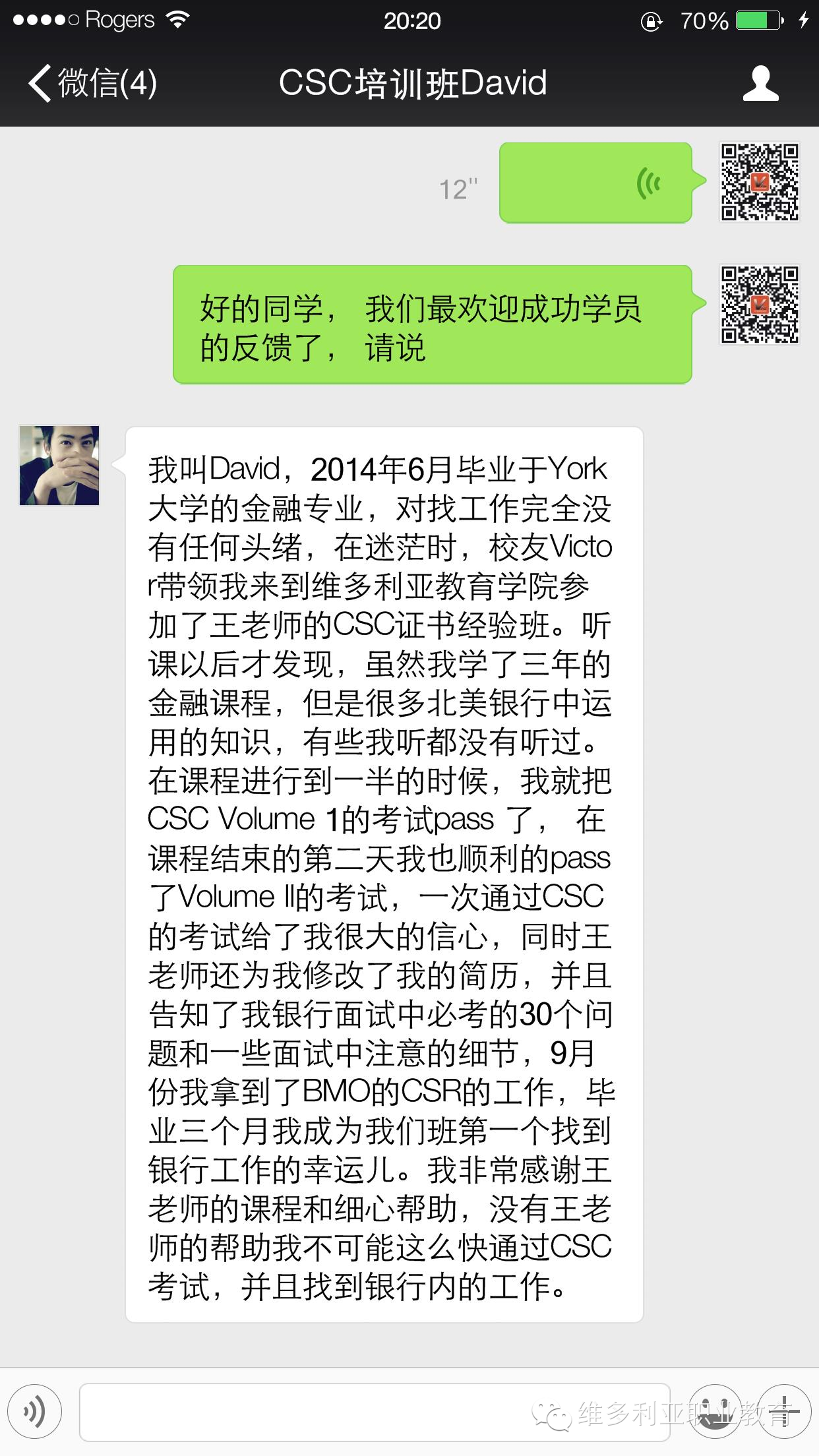This screenshot has height=1456, width=819.
Task: Open the plus attachments menu
Action: click(x=783, y=1411)
